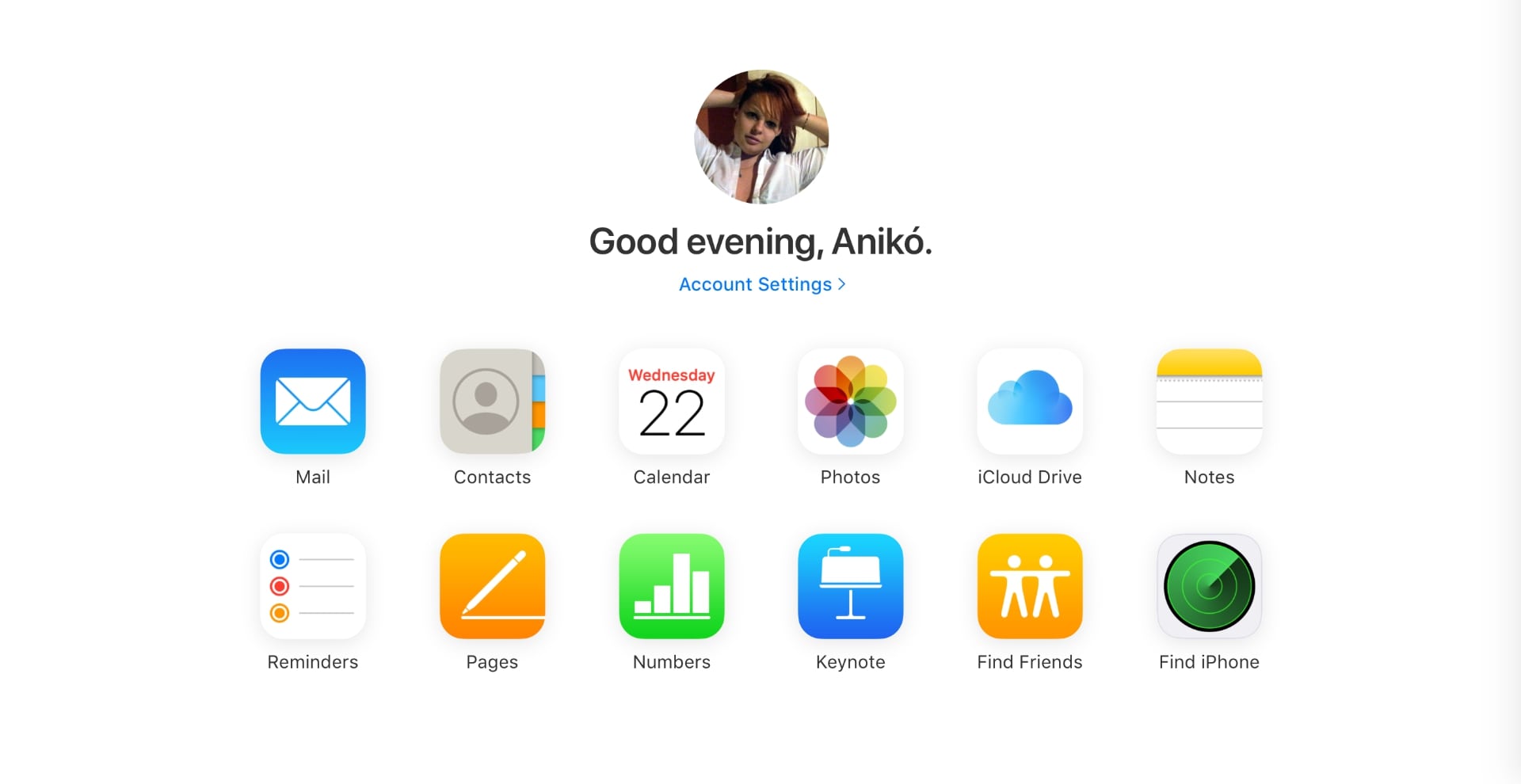Launch the Pages app

[x=492, y=586]
